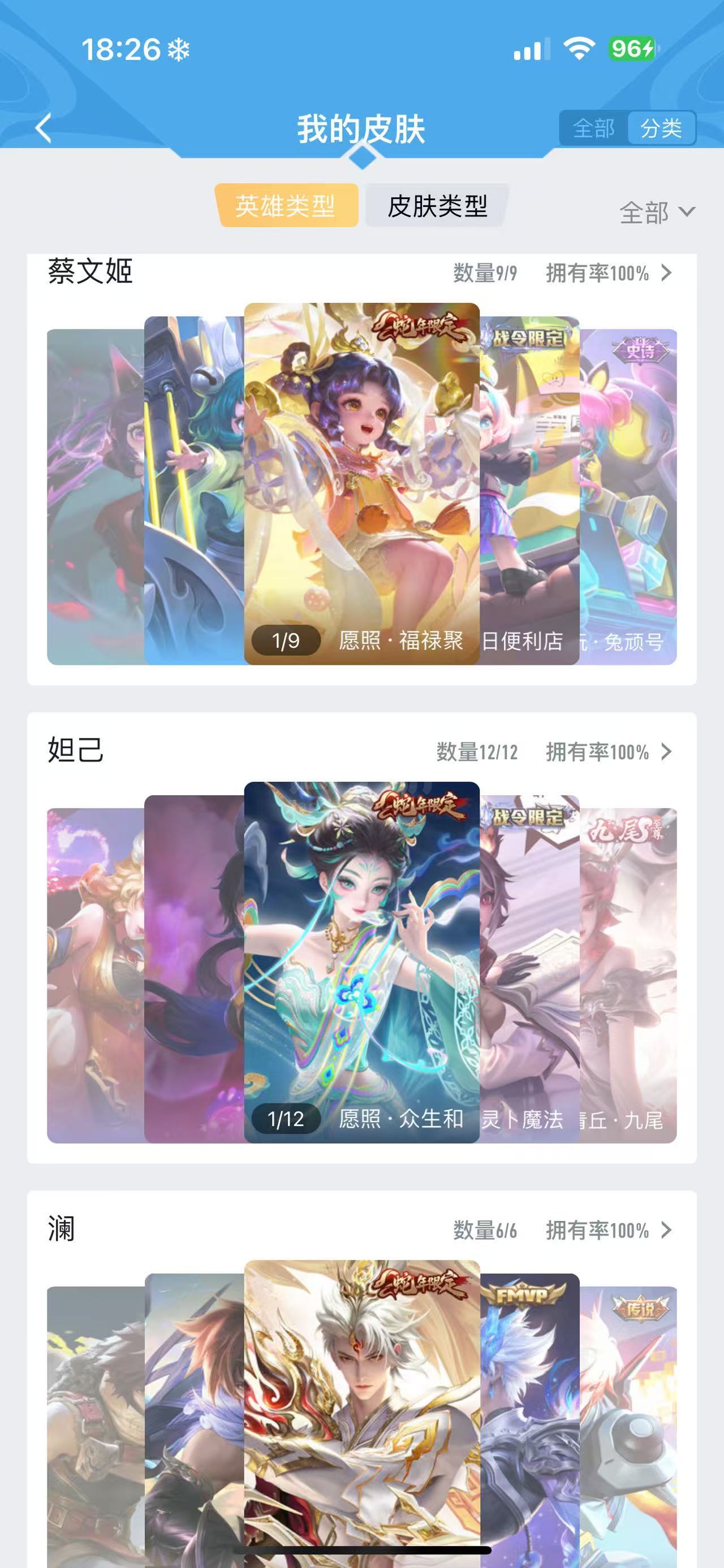This screenshot has height=1568, width=724.
Task: Expand the 全部 filter dropdown
Action: (x=657, y=213)
